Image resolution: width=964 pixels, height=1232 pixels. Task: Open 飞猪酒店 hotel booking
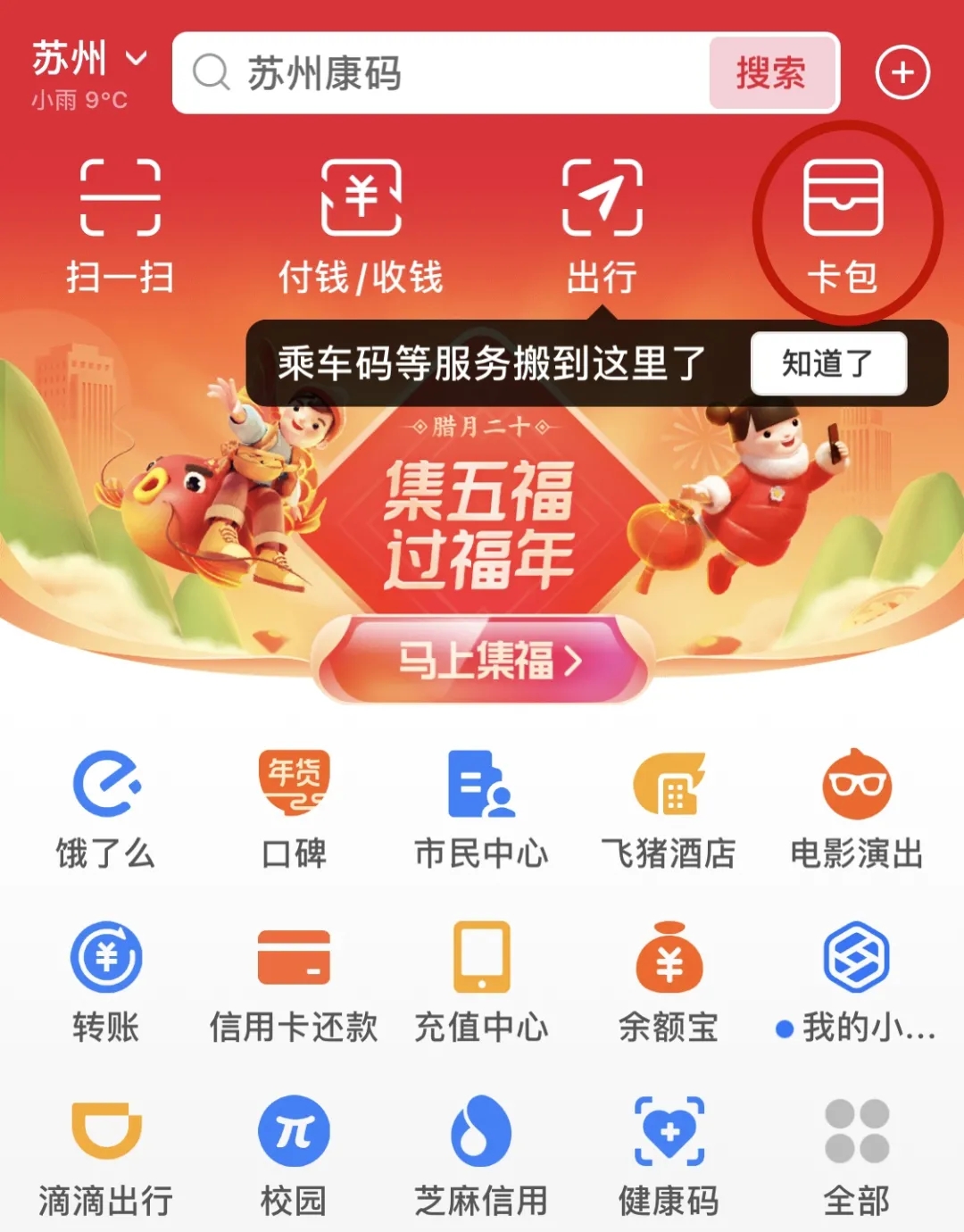[x=669, y=809]
